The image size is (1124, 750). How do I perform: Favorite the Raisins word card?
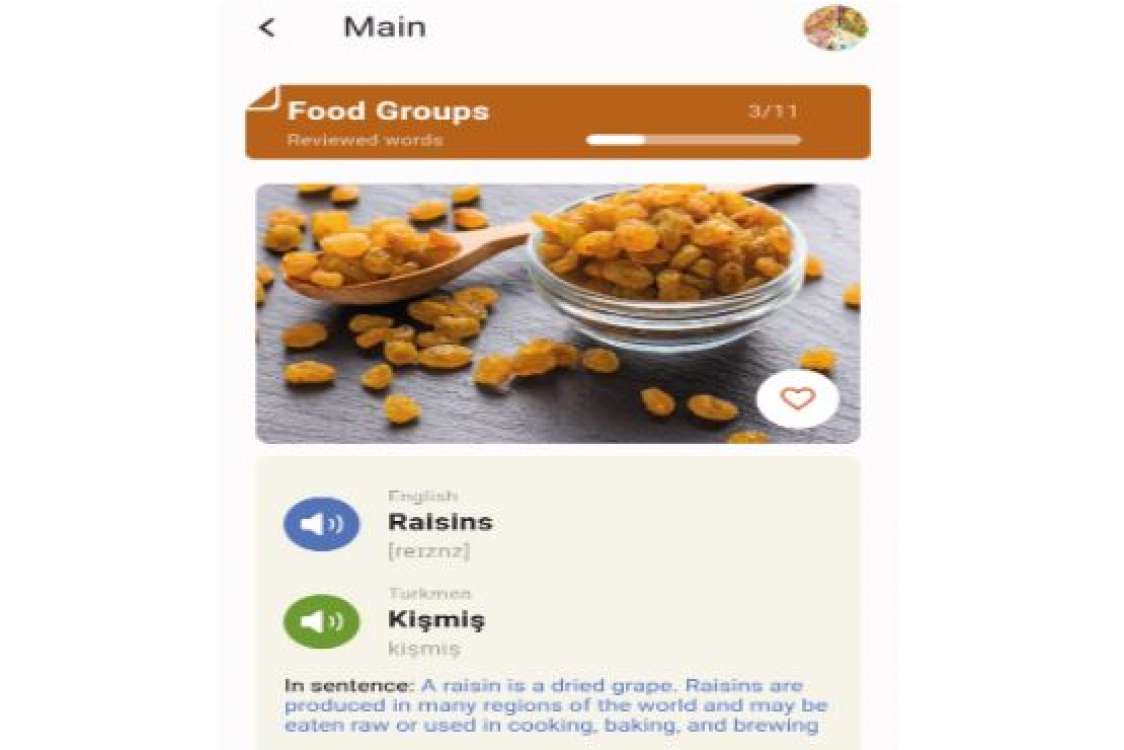coord(797,399)
